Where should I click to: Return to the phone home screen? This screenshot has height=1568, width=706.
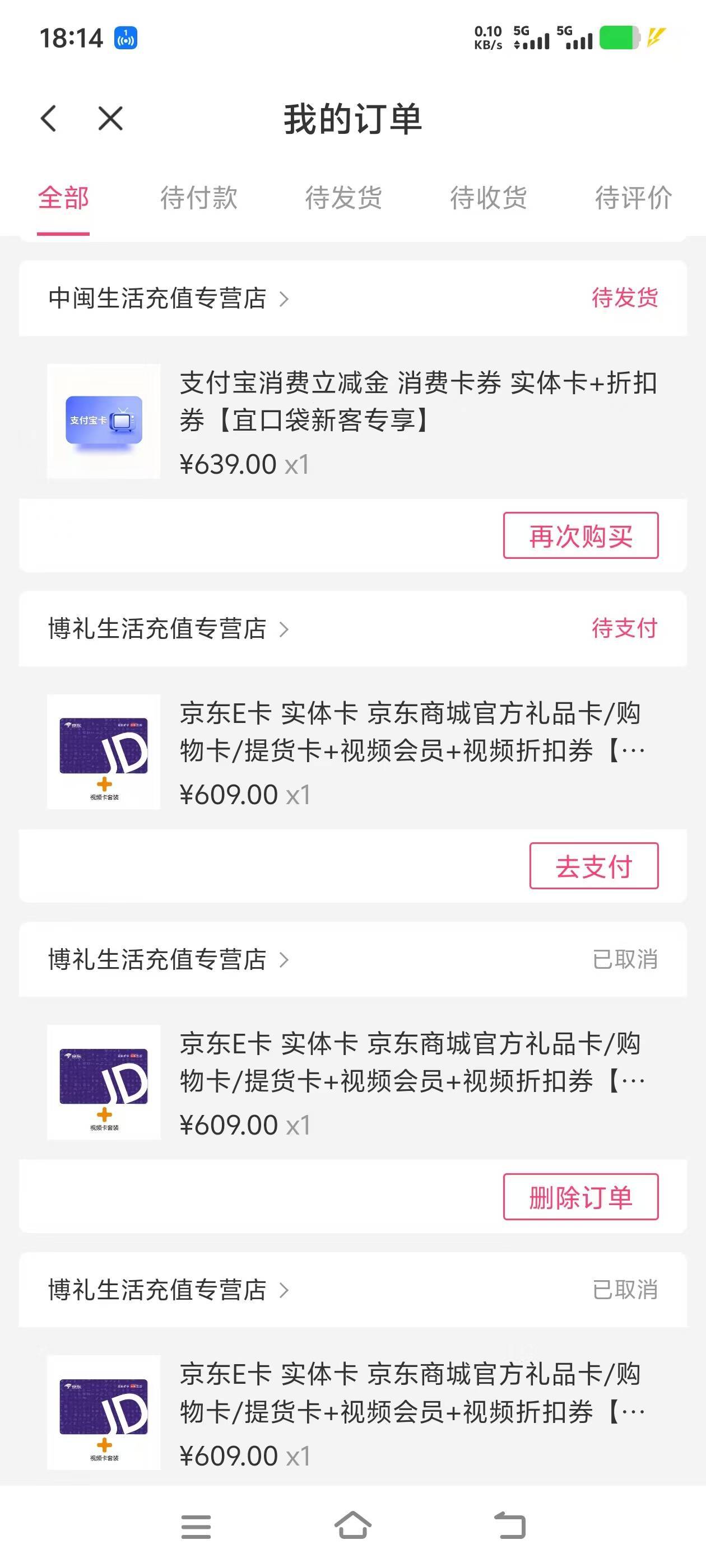click(x=354, y=1527)
